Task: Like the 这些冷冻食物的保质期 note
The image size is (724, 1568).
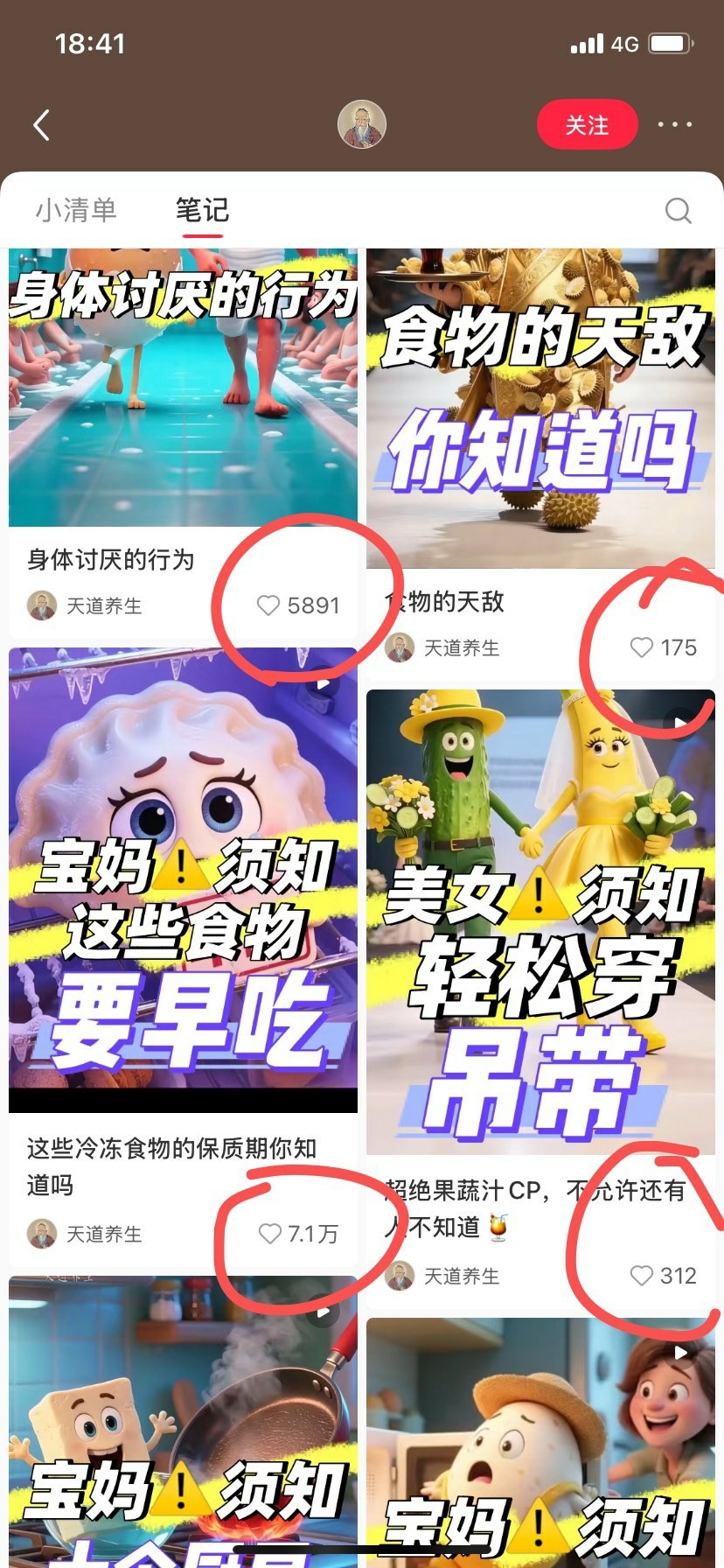Action: tap(270, 1234)
